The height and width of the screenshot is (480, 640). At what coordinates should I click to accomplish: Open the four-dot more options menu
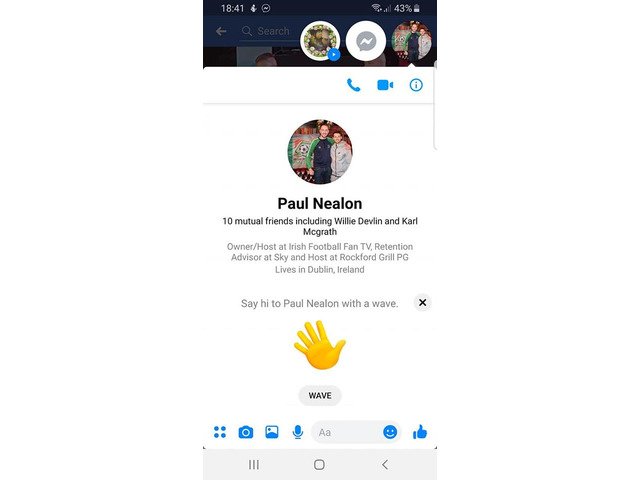(220, 432)
